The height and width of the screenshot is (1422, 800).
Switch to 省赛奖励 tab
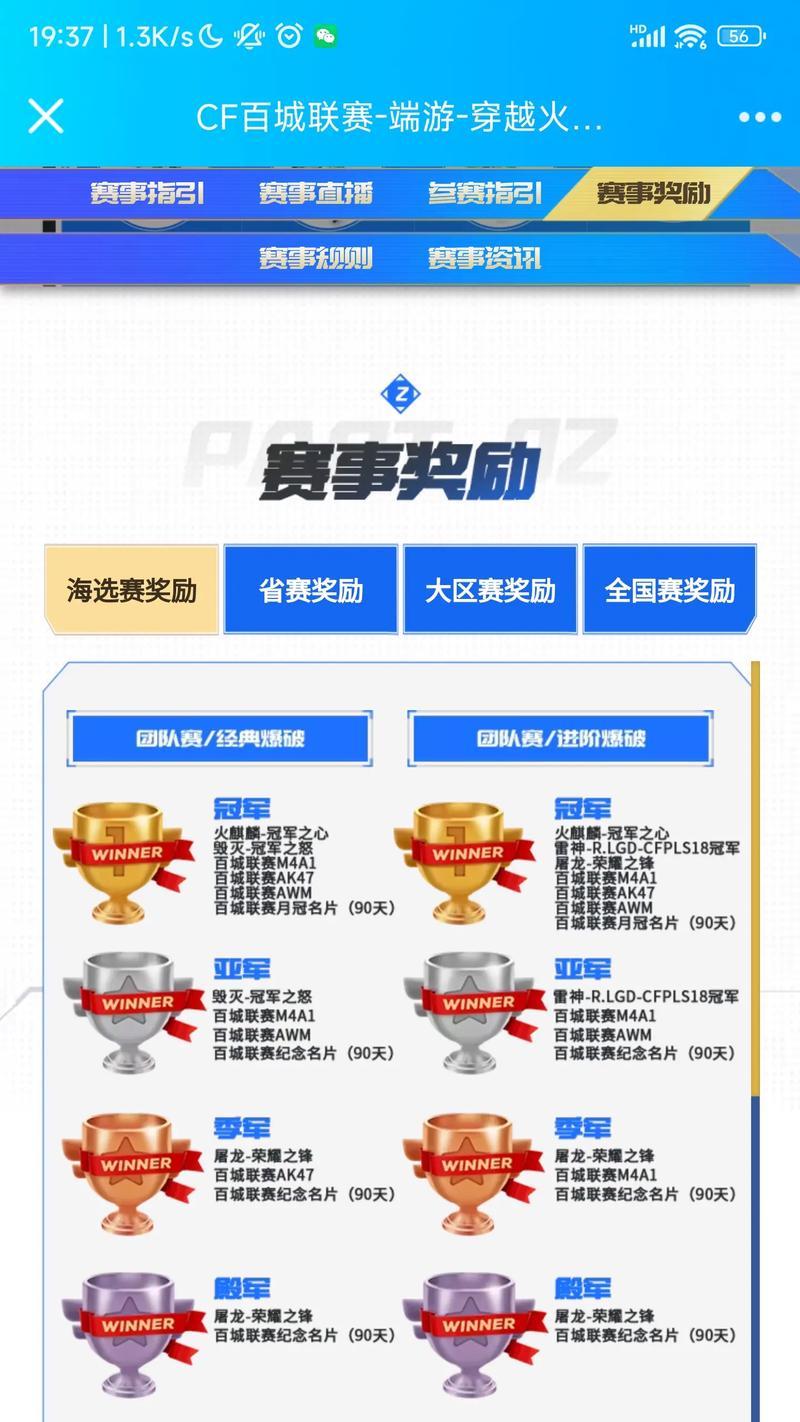pyautogui.click(x=311, y=590)
